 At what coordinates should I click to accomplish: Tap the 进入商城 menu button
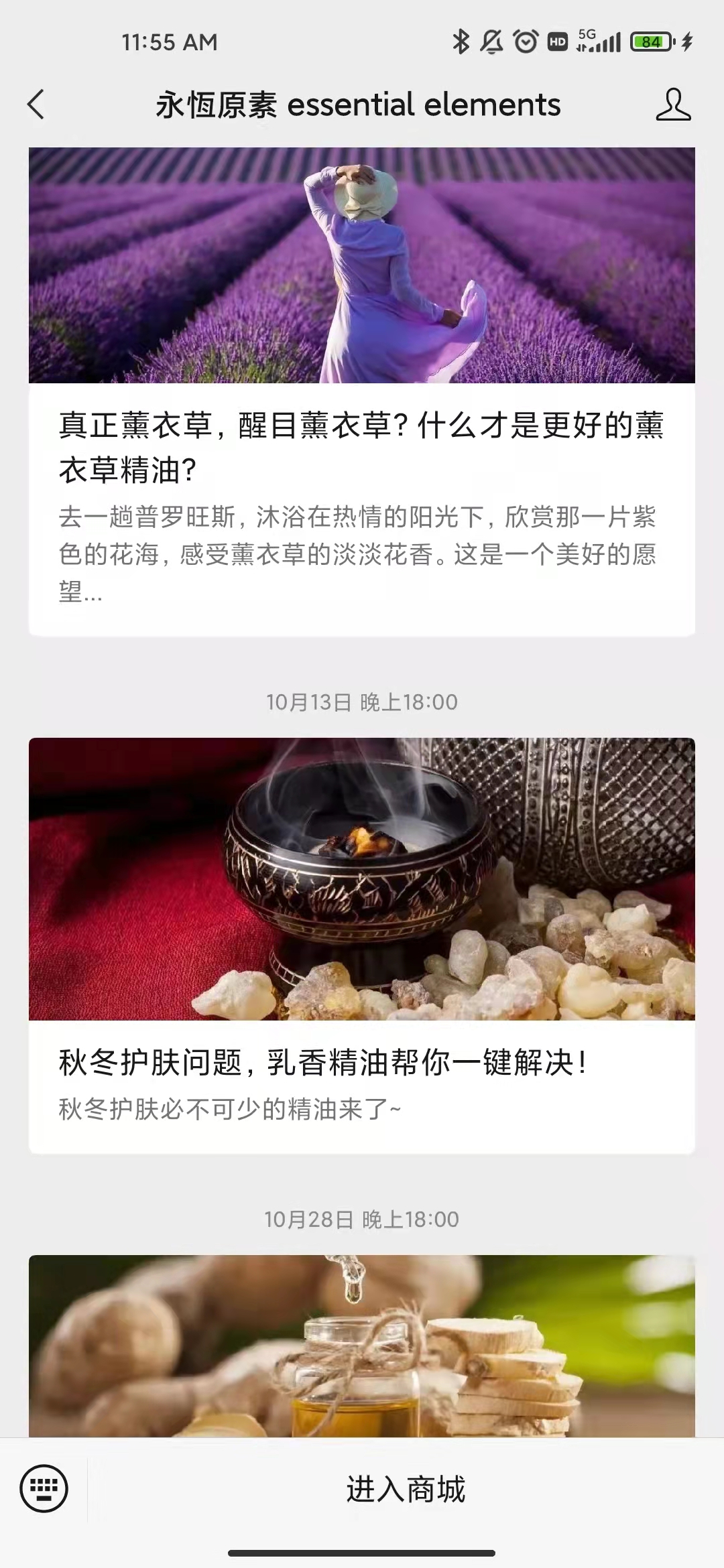pos(406,1489)
